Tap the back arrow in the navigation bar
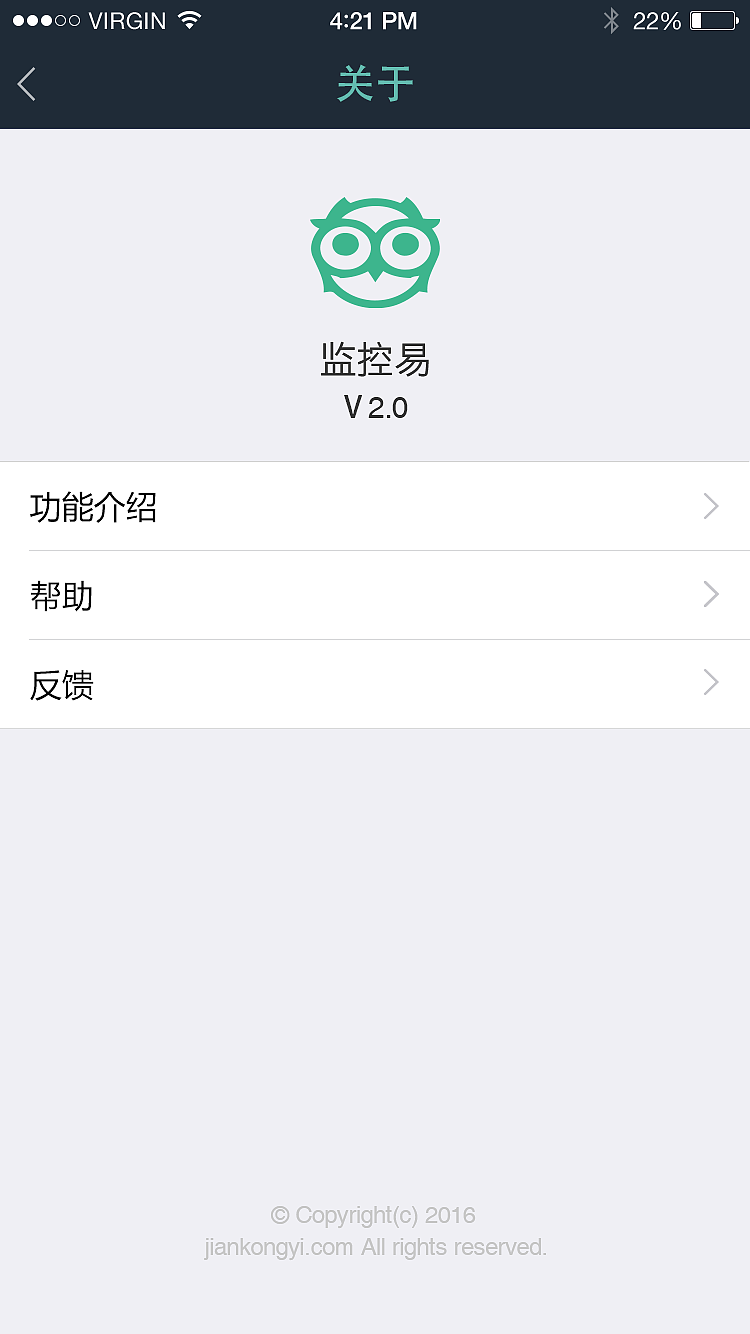 (x=26, y=84)
